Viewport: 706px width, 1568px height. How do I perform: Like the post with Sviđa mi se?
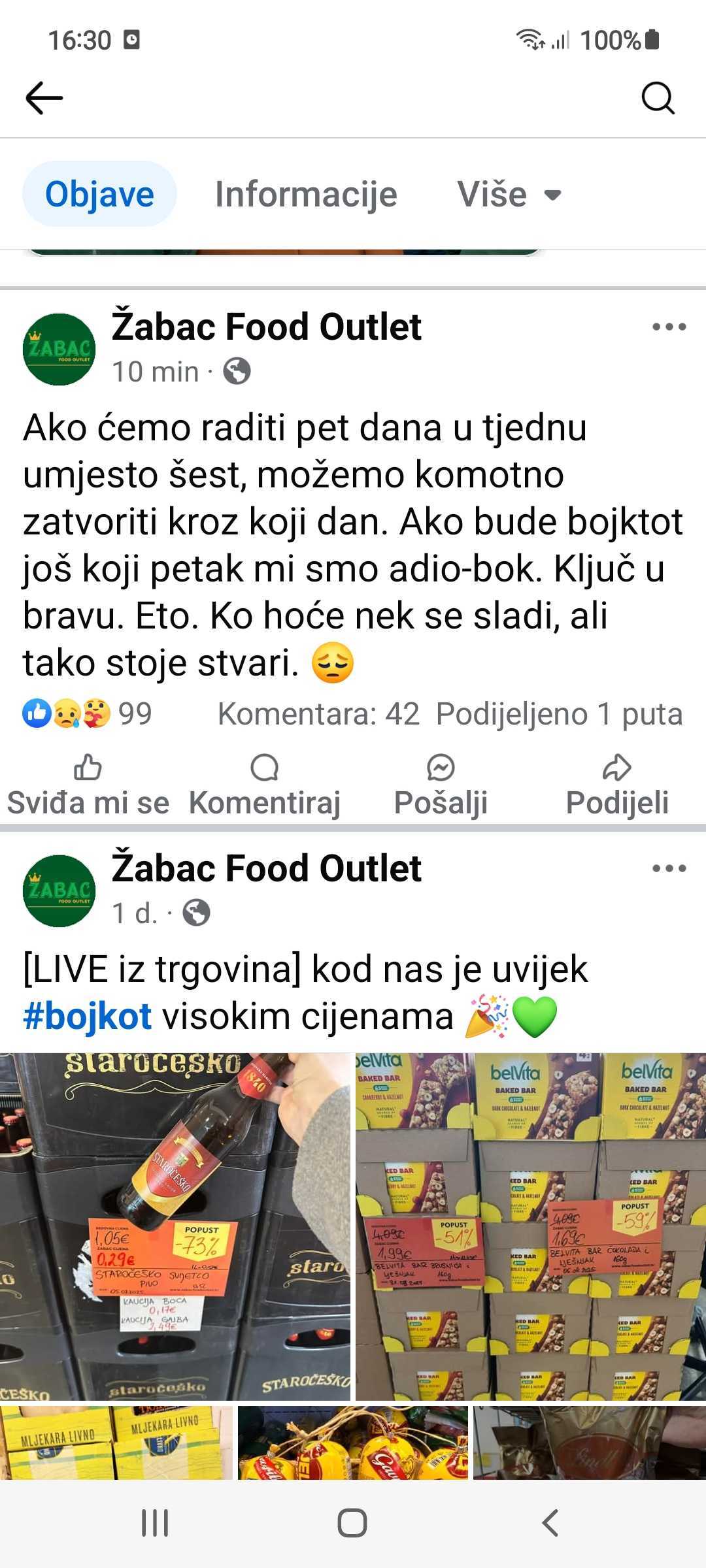tap(88, 785)
